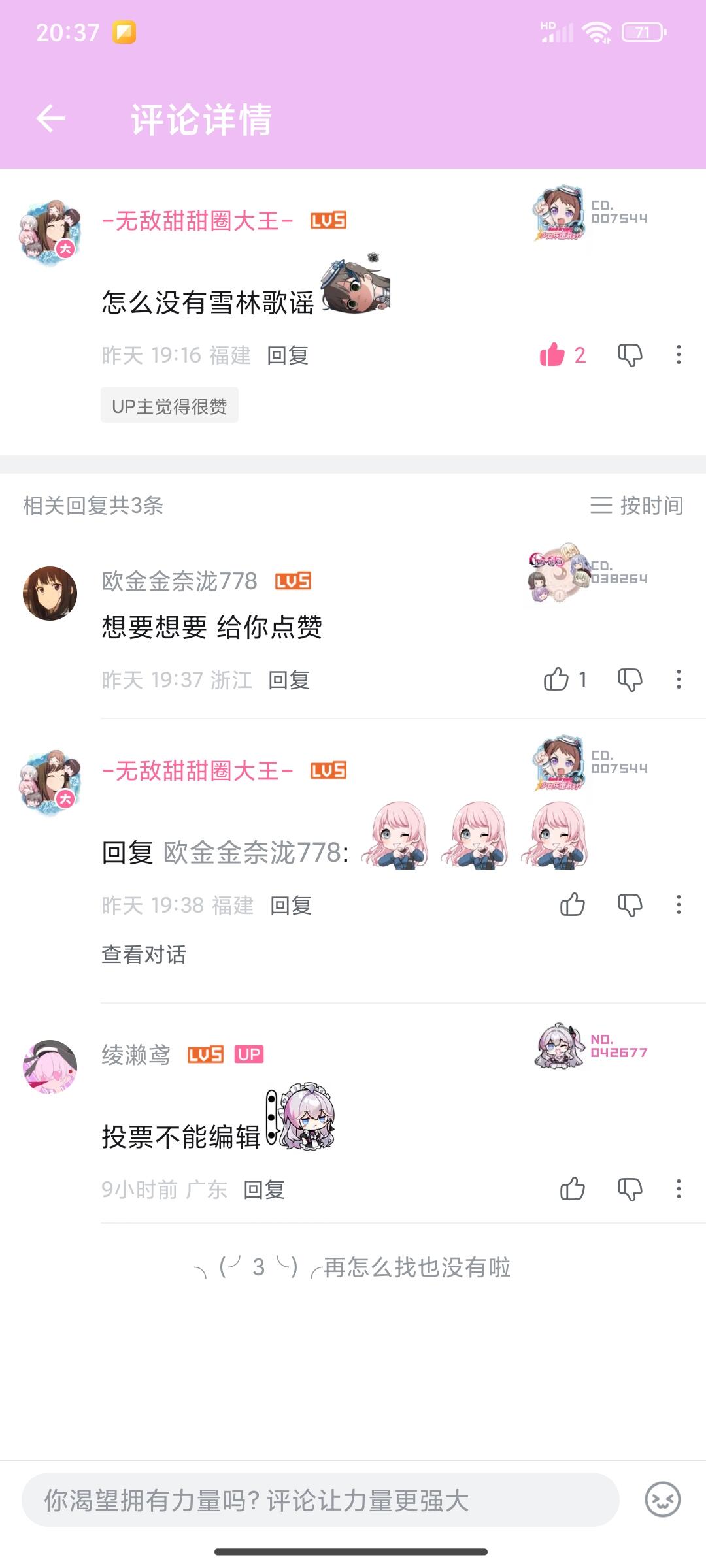Open the overflow menu for the 19:38 reply

point(679,905)
